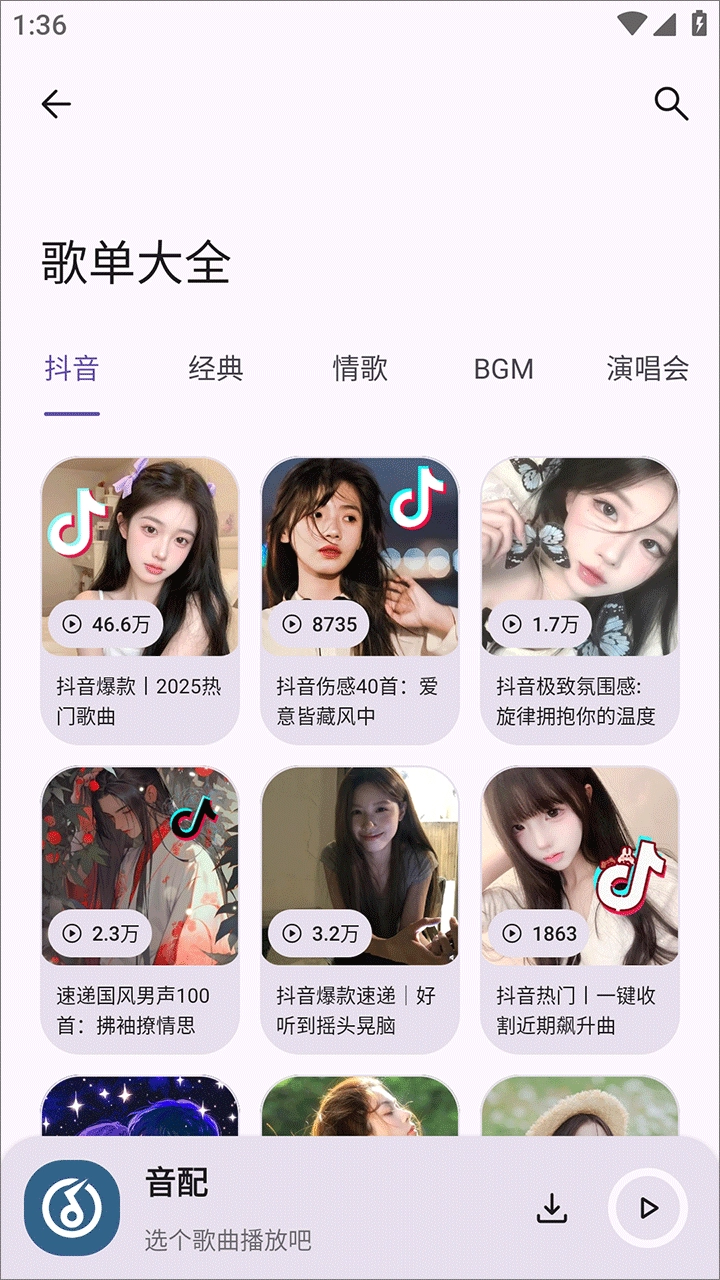Tap the download icon in the player bar
Screen dimensions: 720x1280
click(552, 1209)
